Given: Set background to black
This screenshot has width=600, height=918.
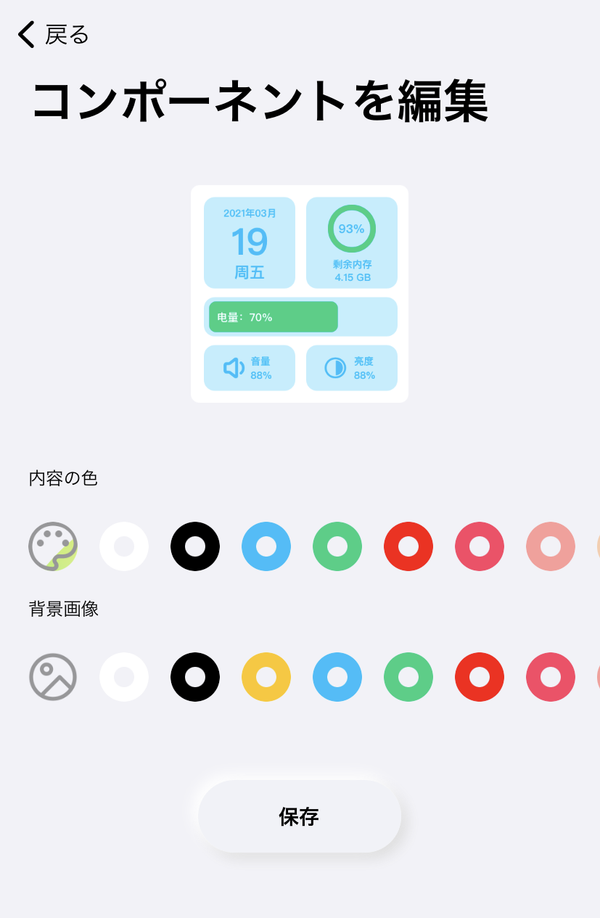Looking at the screenshot, I should pos(195,677).
